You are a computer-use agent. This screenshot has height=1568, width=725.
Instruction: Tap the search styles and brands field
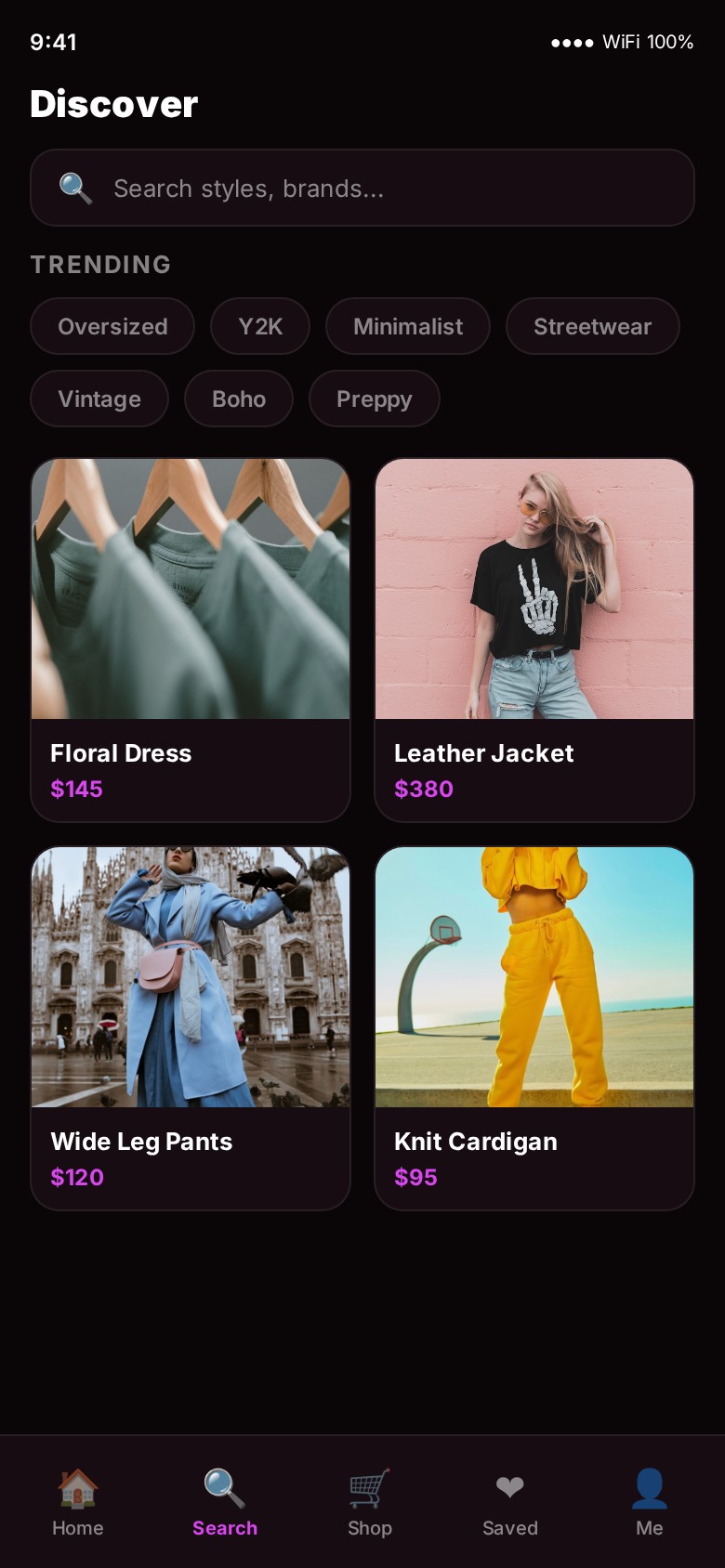coord(362,189)
